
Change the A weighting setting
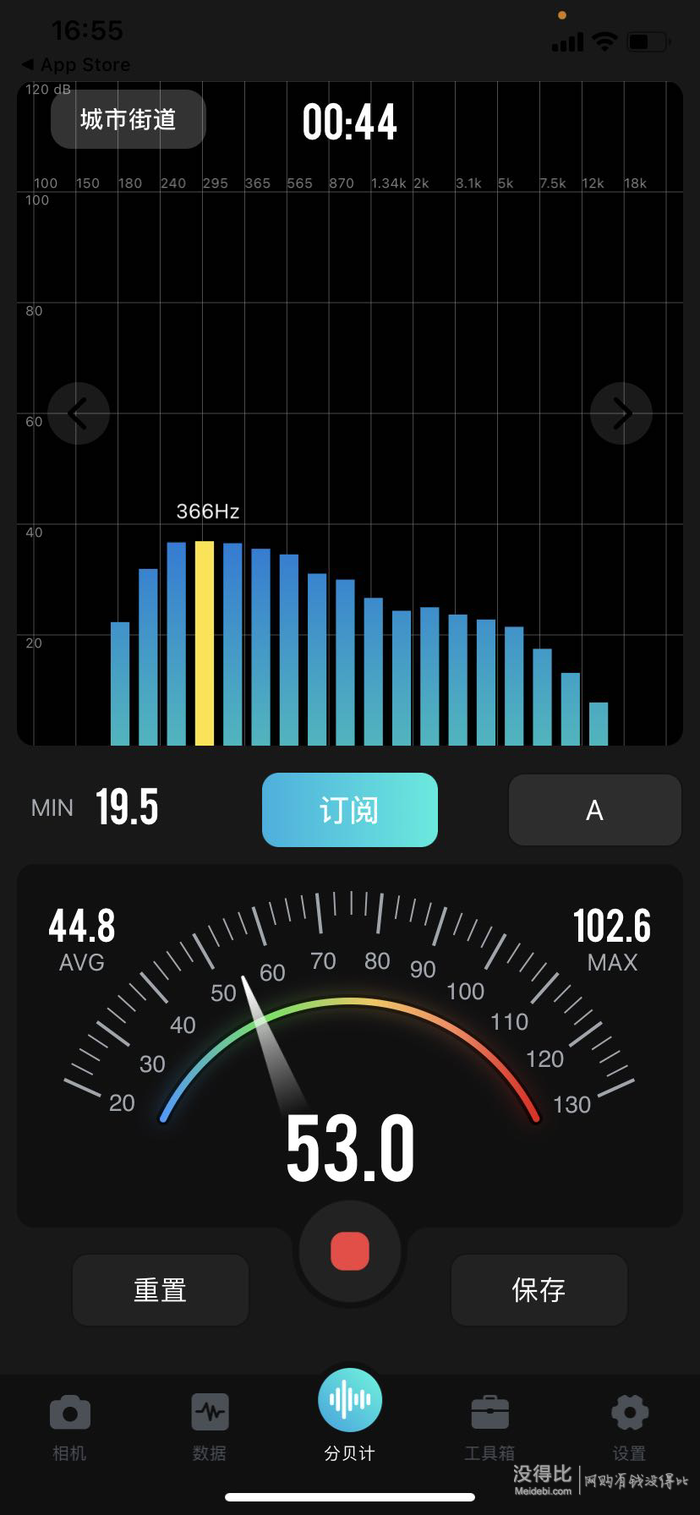tap(595, 810)
